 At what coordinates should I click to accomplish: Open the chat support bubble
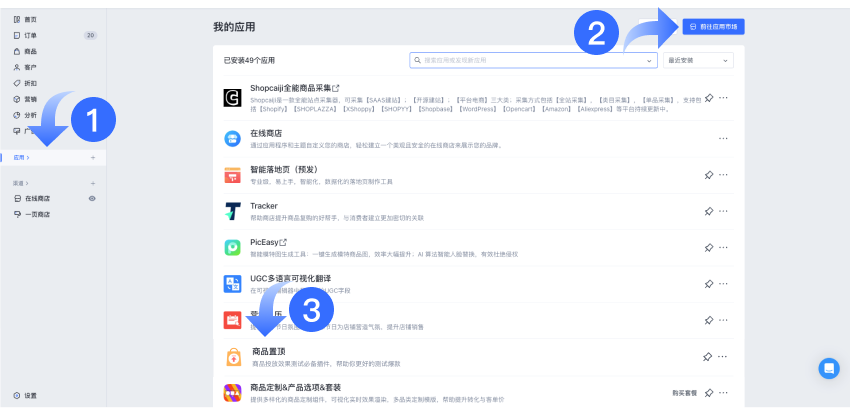click(828, 368)
